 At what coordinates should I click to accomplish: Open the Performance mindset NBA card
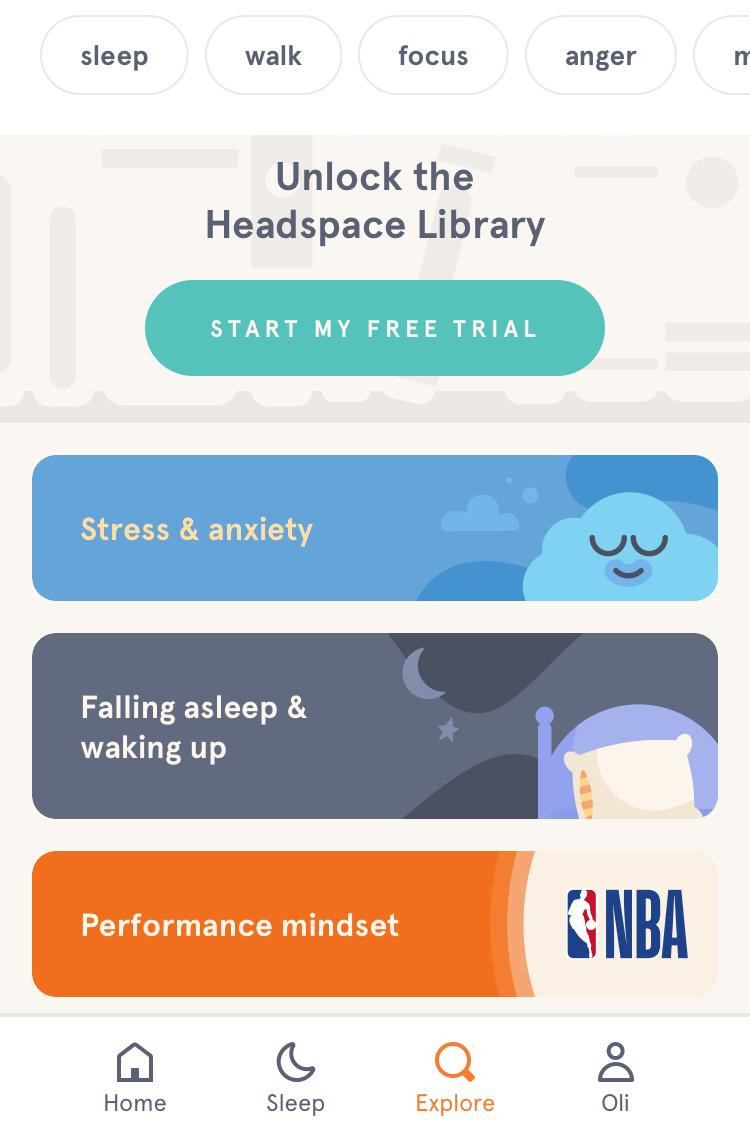click(374, 924)
